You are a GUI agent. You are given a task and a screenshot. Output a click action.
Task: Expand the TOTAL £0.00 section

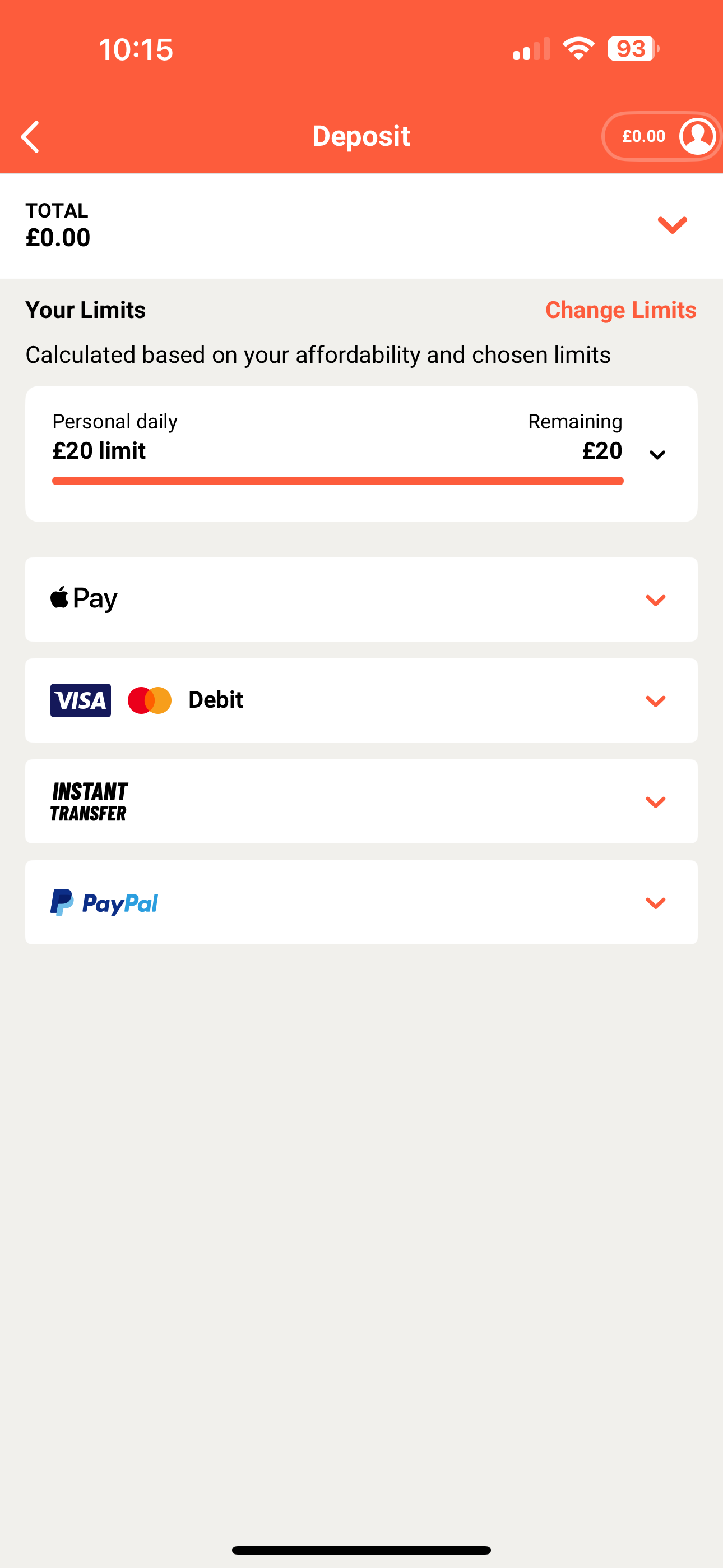point(672,225)
